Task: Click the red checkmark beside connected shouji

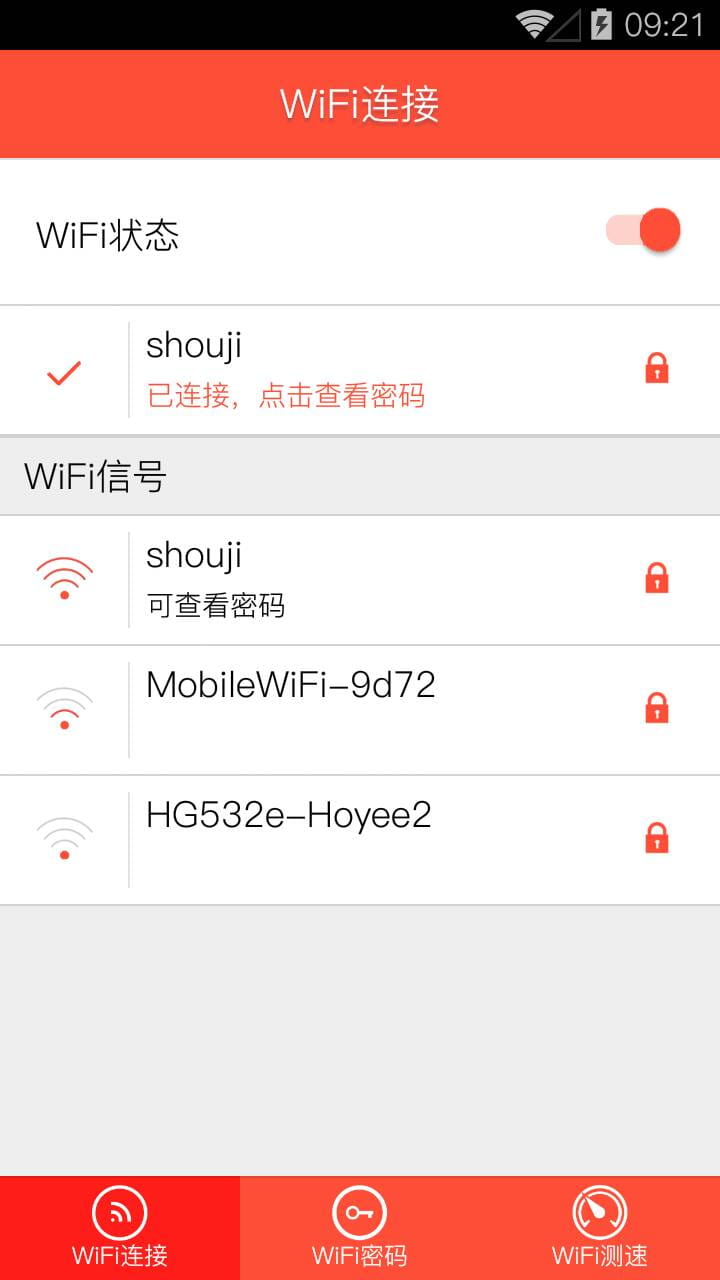Action: (64, 371)
